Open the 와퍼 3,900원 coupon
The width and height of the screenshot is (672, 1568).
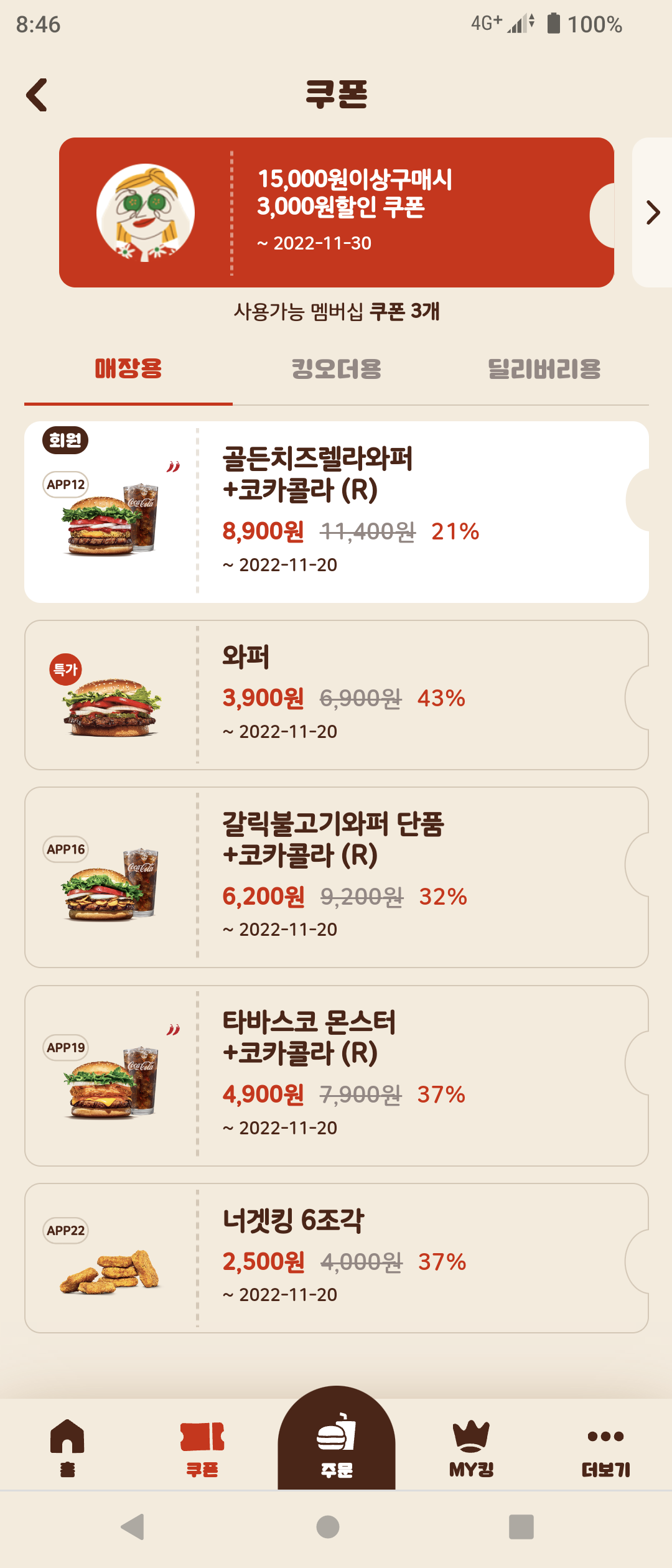(x=336, y=695)
